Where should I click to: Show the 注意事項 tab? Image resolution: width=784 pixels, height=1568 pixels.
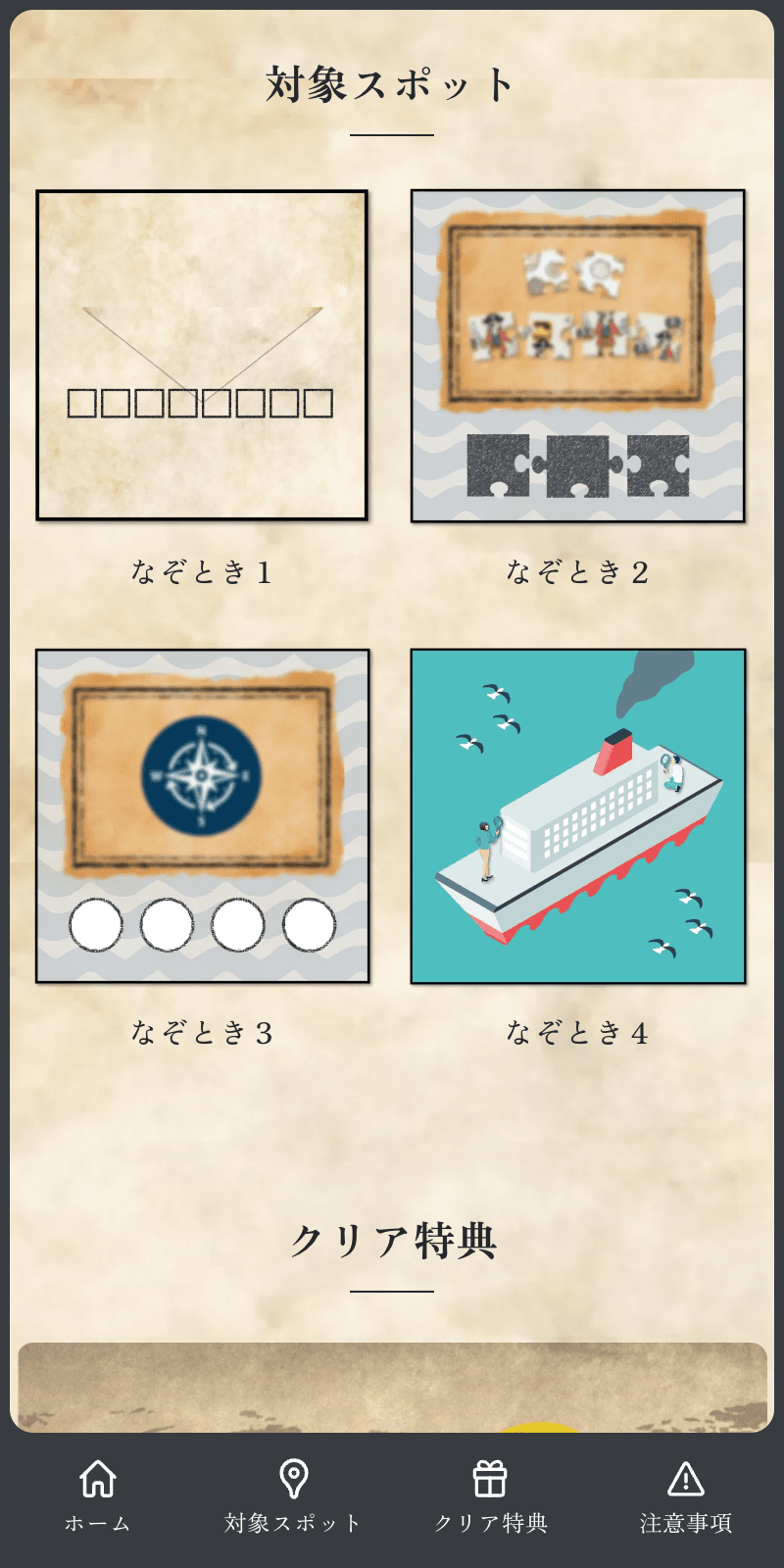[x=686, y=1495]
